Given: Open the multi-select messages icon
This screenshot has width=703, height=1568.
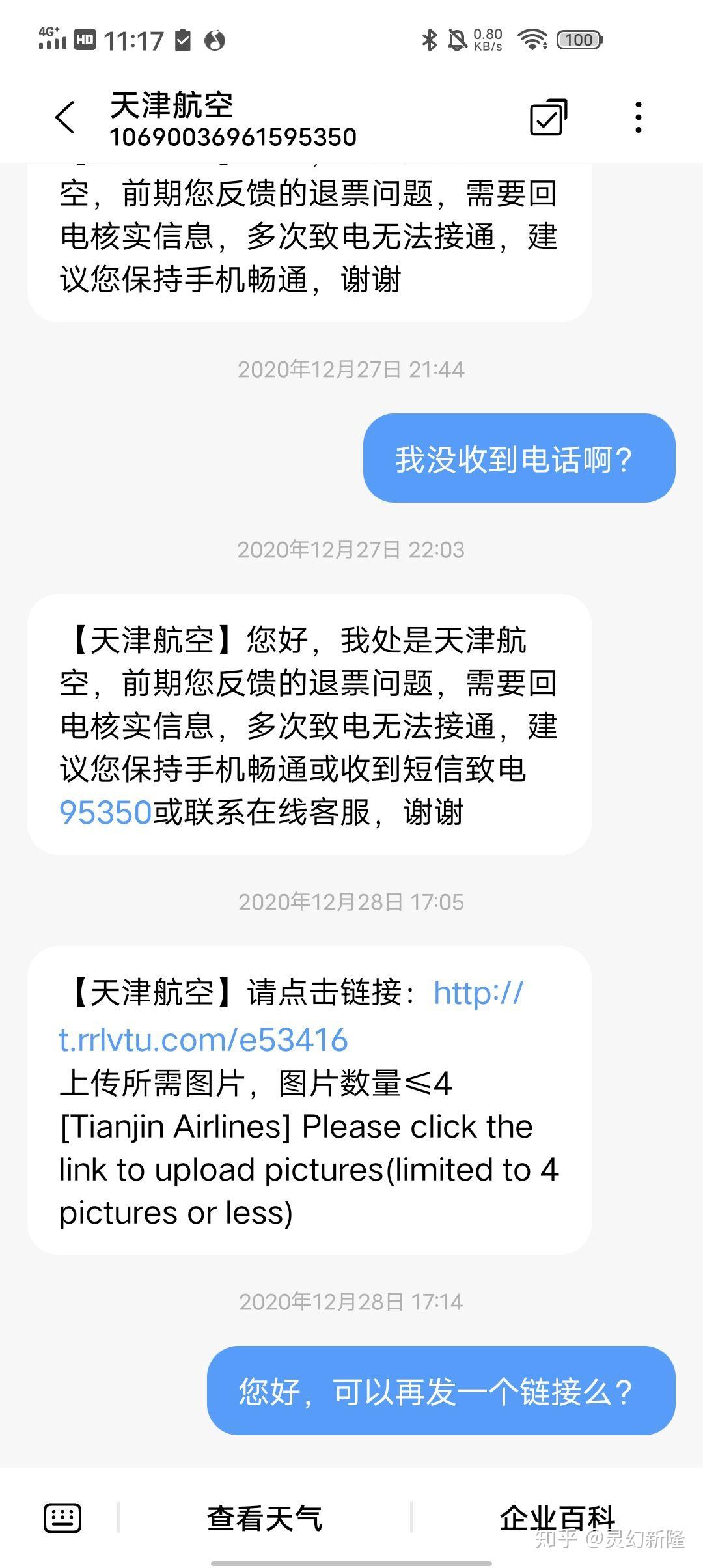Looking at the screenshot, I should tap(548, 118).
